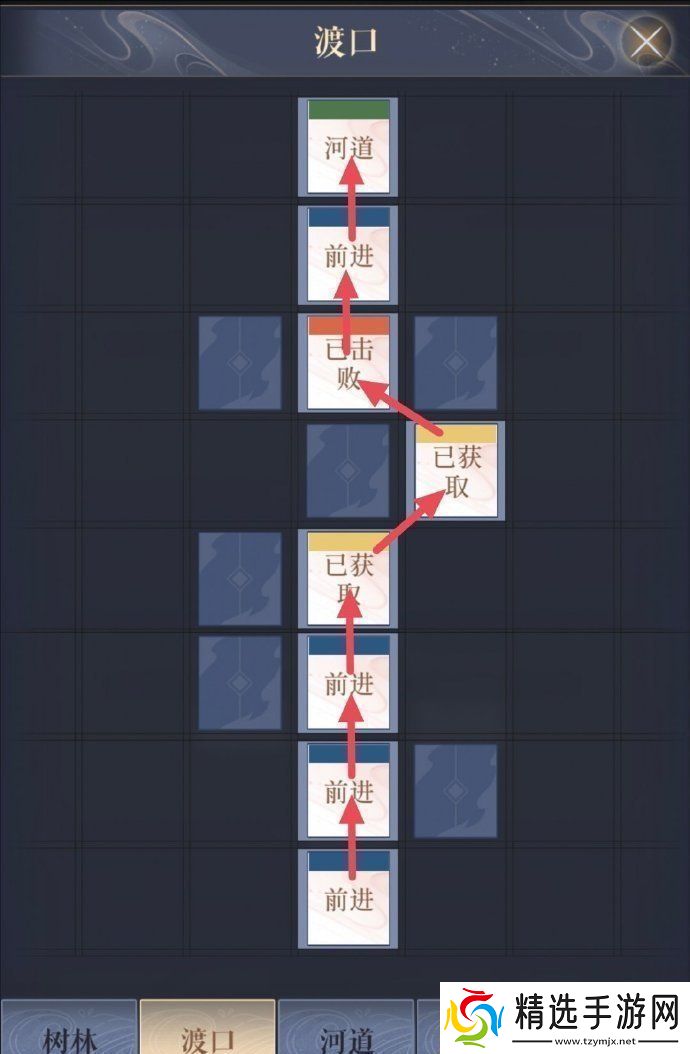Close the 渡口 map panel
The image size is (690, 1054).
click(x=647, y=42)
